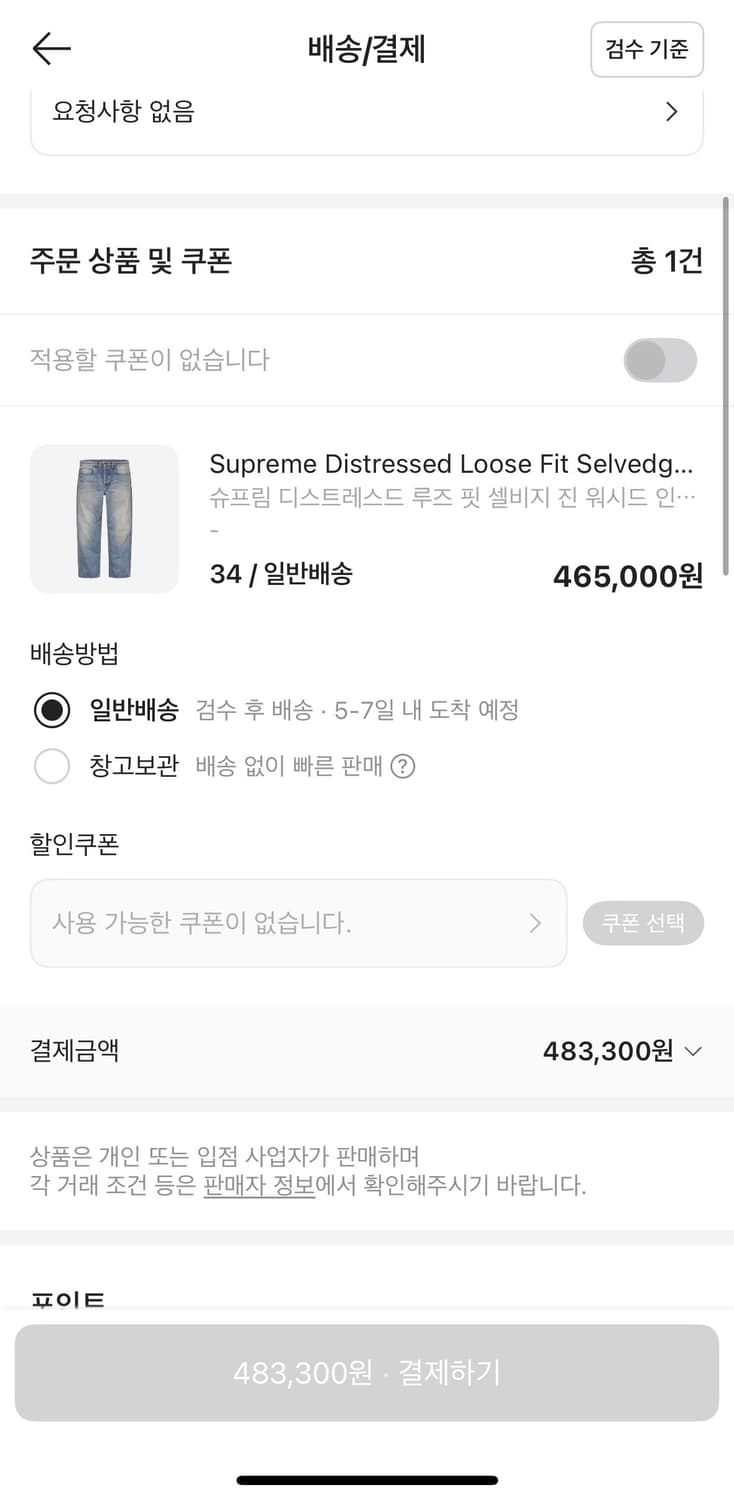Click the chevron on 요청사항 없음 row
This screenshot has width=734, height=1500.
click(671, 111)
